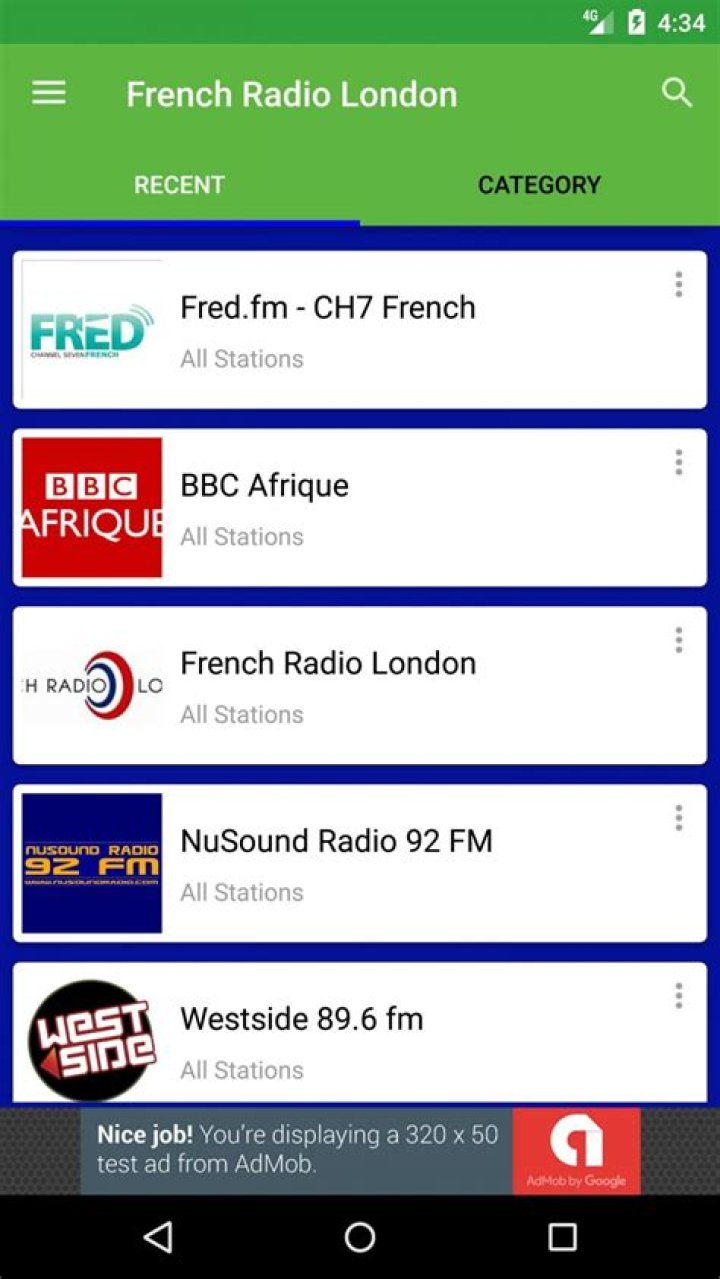The height and width of the screenshot is (1279, 720).
Task: Return to the home screen
Action: tap(360, 1237)
